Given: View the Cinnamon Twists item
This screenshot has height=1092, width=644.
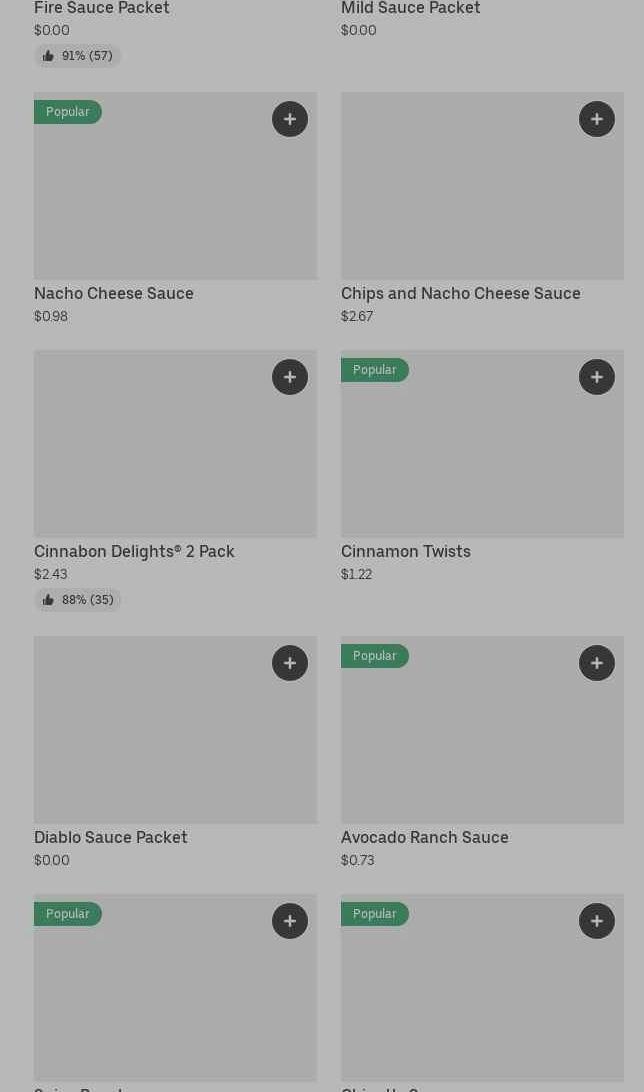Looking at the screenshot, I should coord(405,551).
